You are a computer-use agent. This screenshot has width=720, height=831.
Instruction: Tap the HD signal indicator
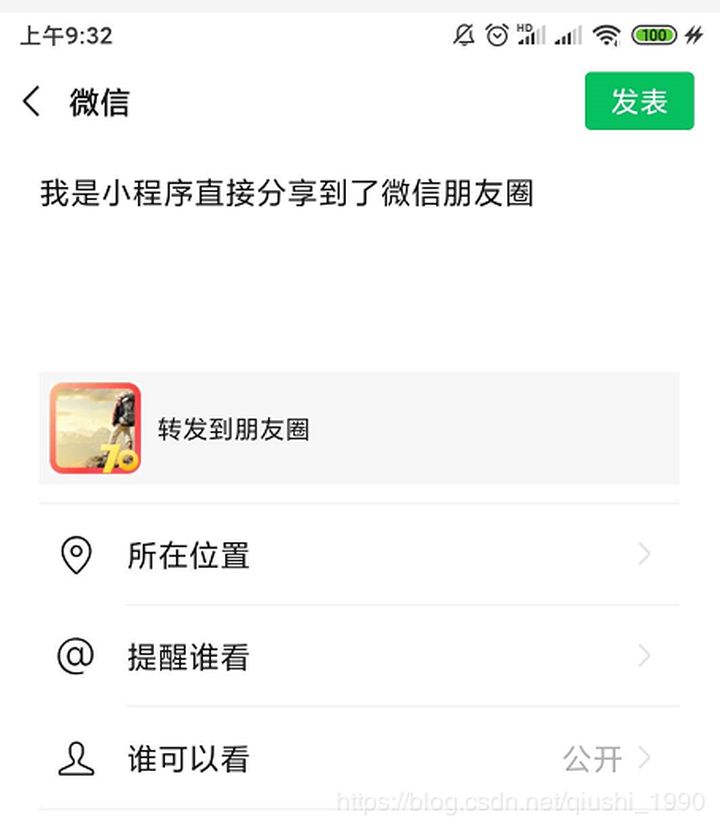530,35
